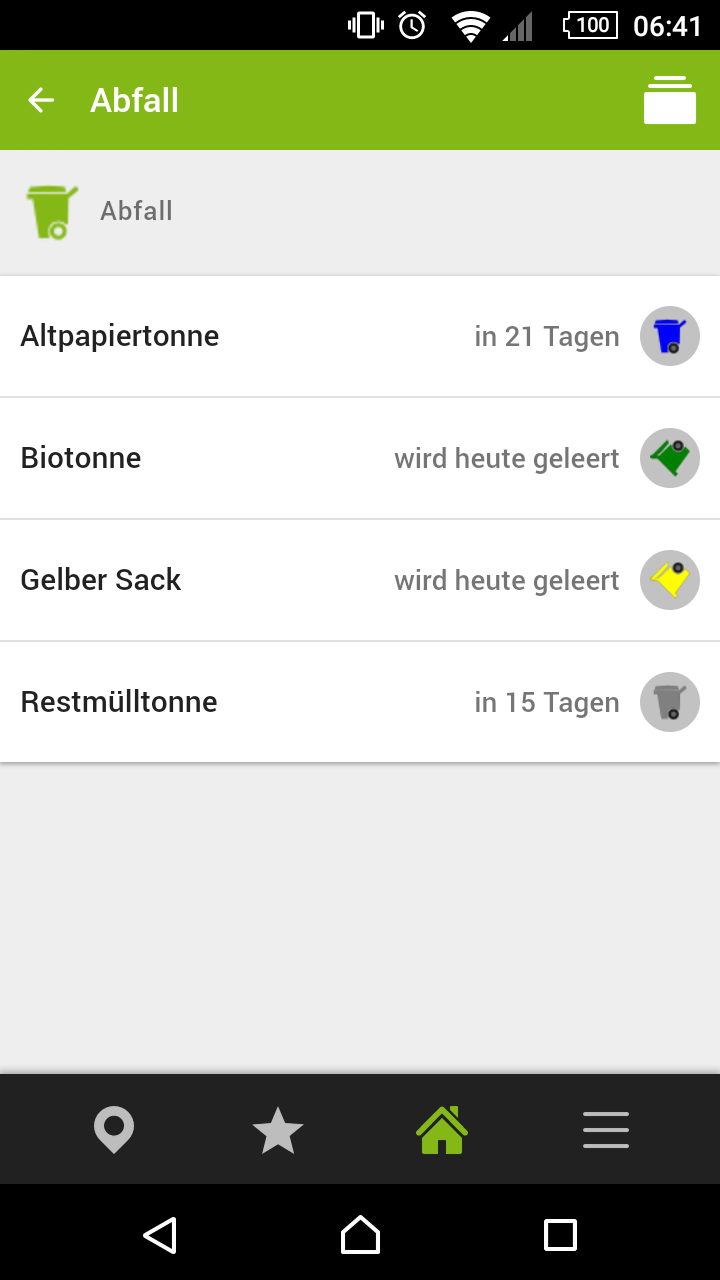Viewport: 720px width, 1280px height.
Task: Open the Altpapiertonne entry
Action: 360,336
